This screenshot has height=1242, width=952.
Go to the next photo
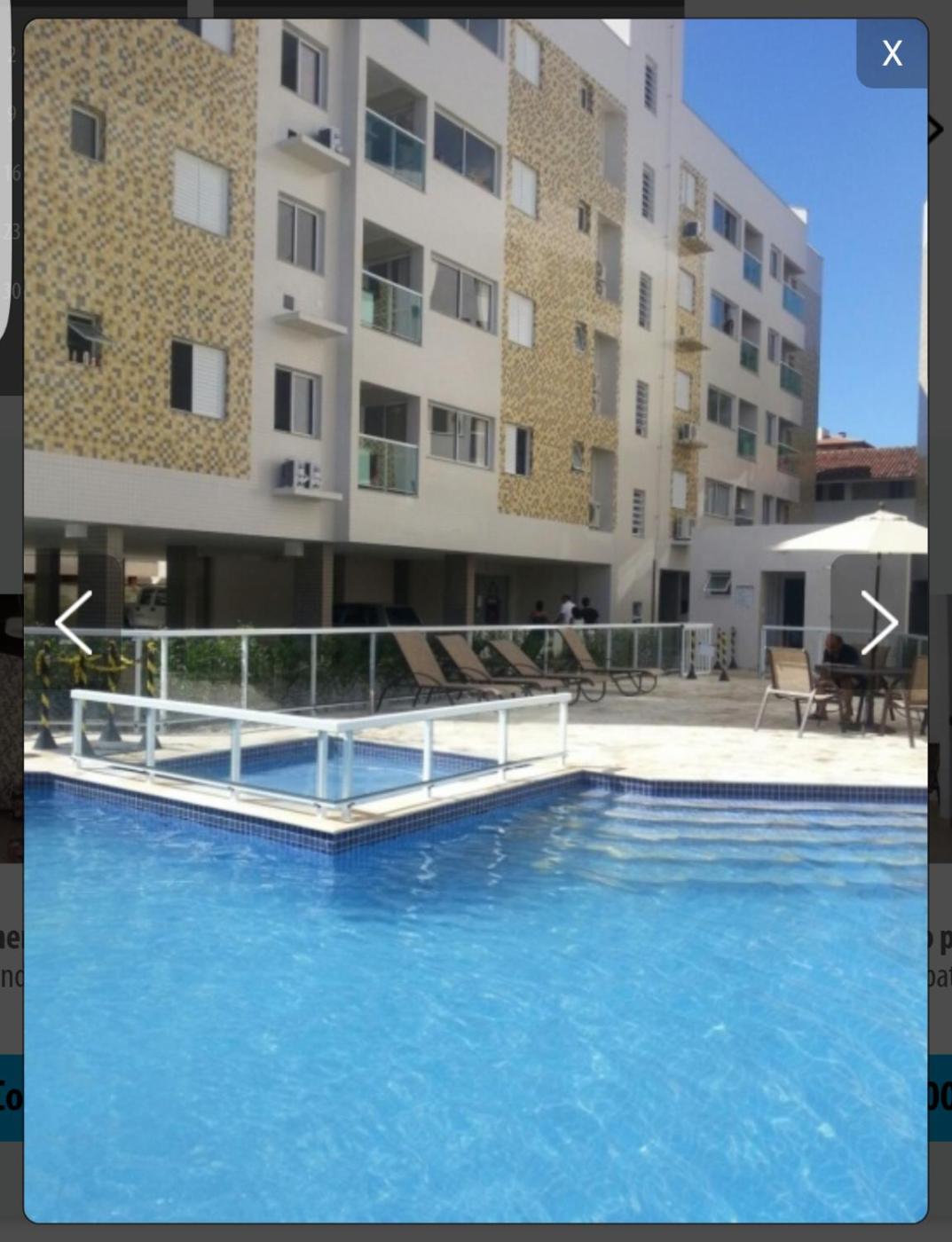878,623
